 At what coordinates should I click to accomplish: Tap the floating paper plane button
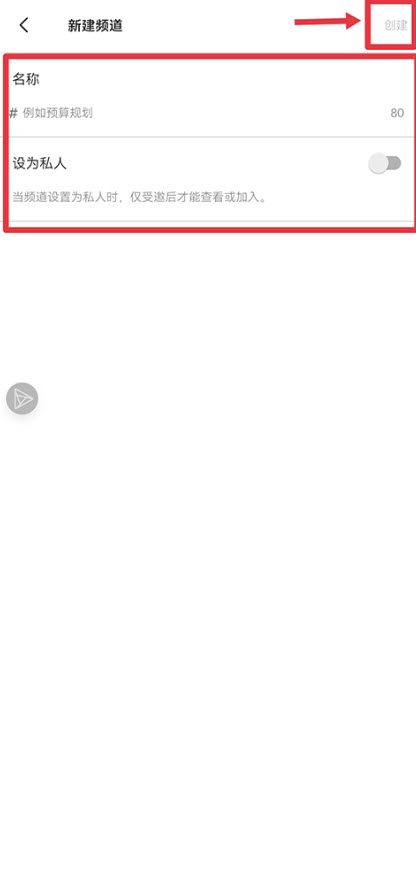point(22,399)
